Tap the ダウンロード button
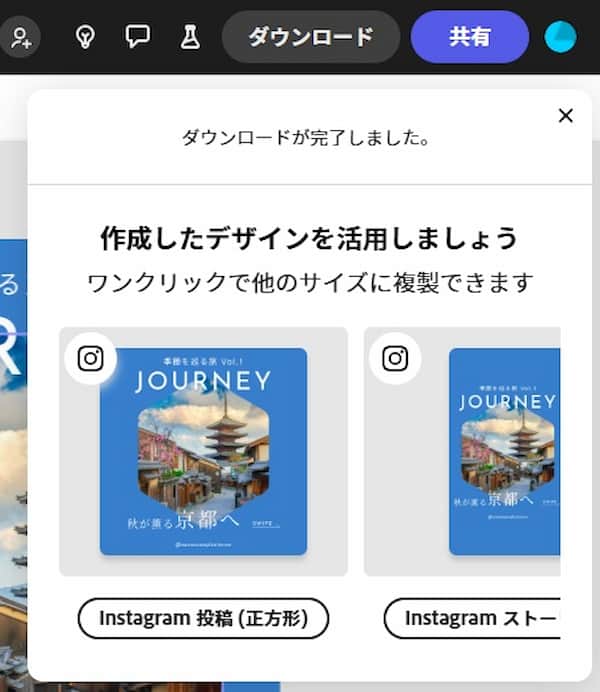The width and height of the screenshot is (600, 692). (x=310, y=38)
